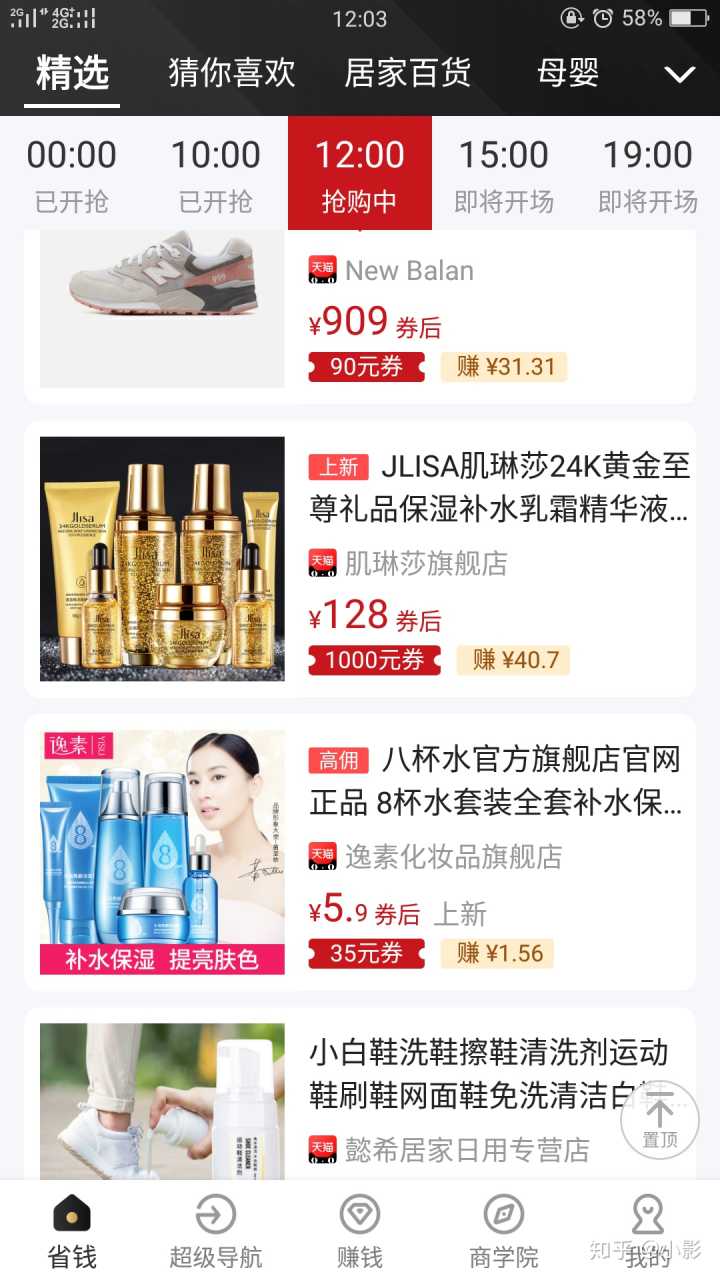The width and height of the screenshot is (720, 1280).
Task: View the 八杯水 hydrating set product
Action: click(x=360, y=852)
